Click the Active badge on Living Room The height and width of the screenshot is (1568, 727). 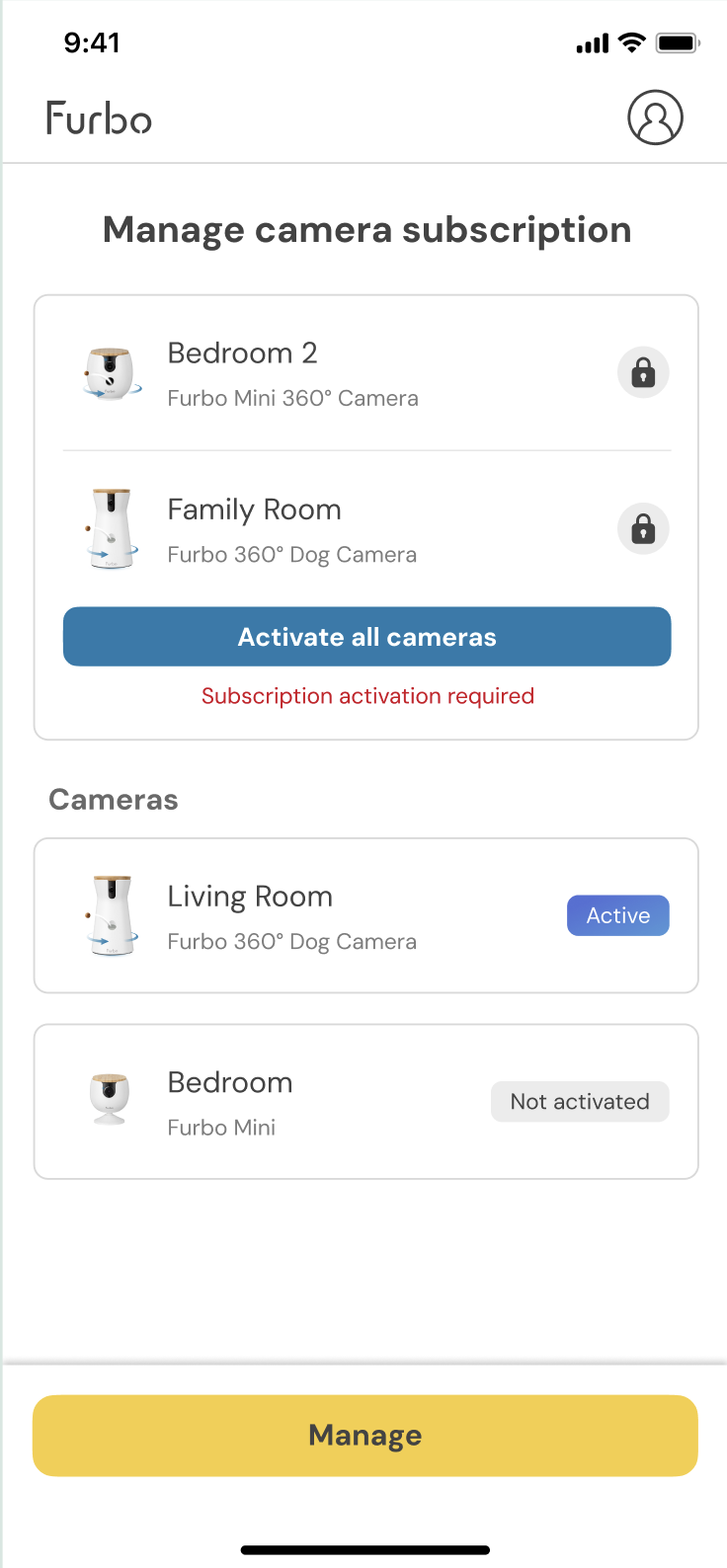coord(617,915)
